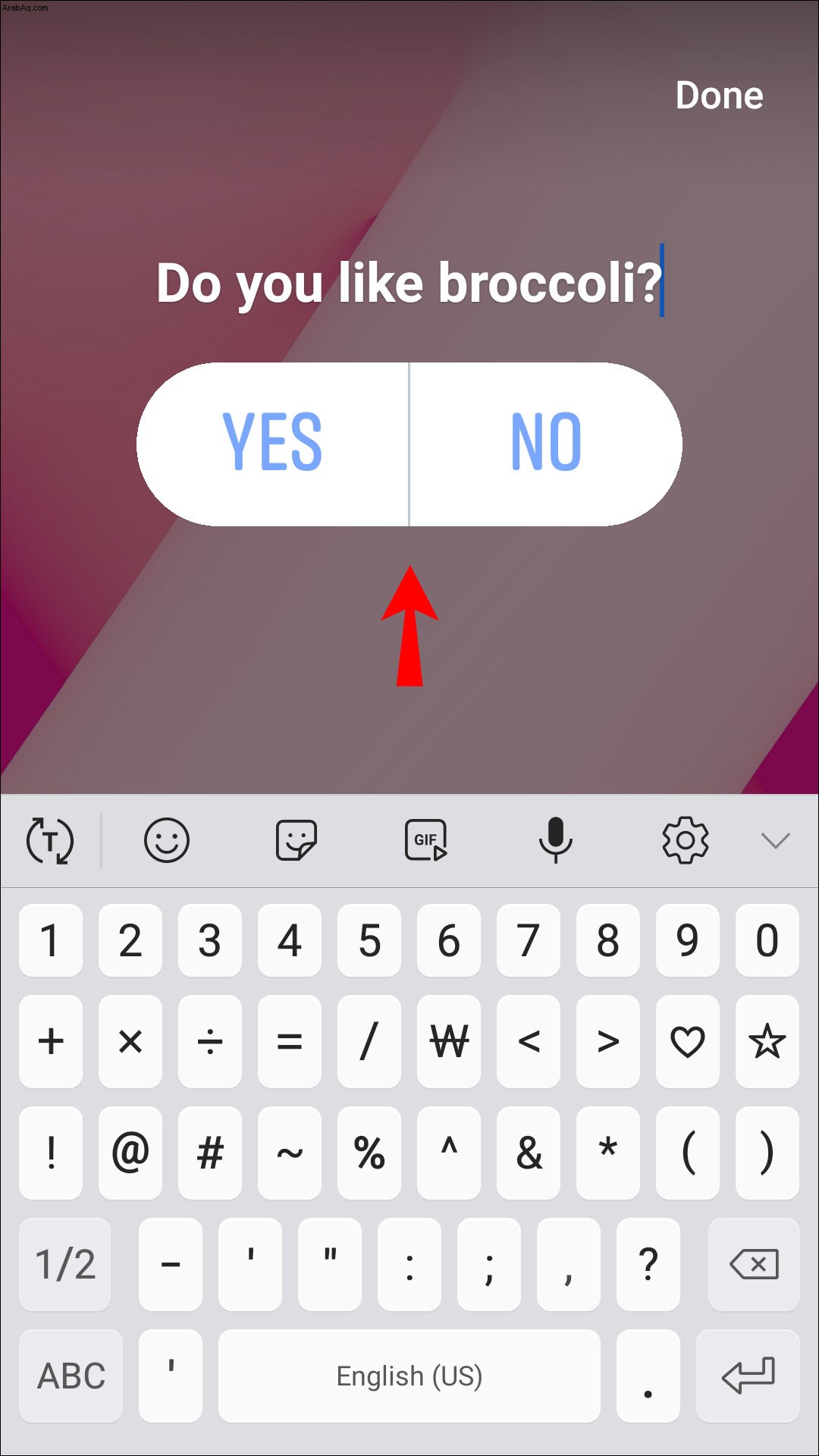
Task: Open the keyboard sticker panel
Action: tap(297, 840)
